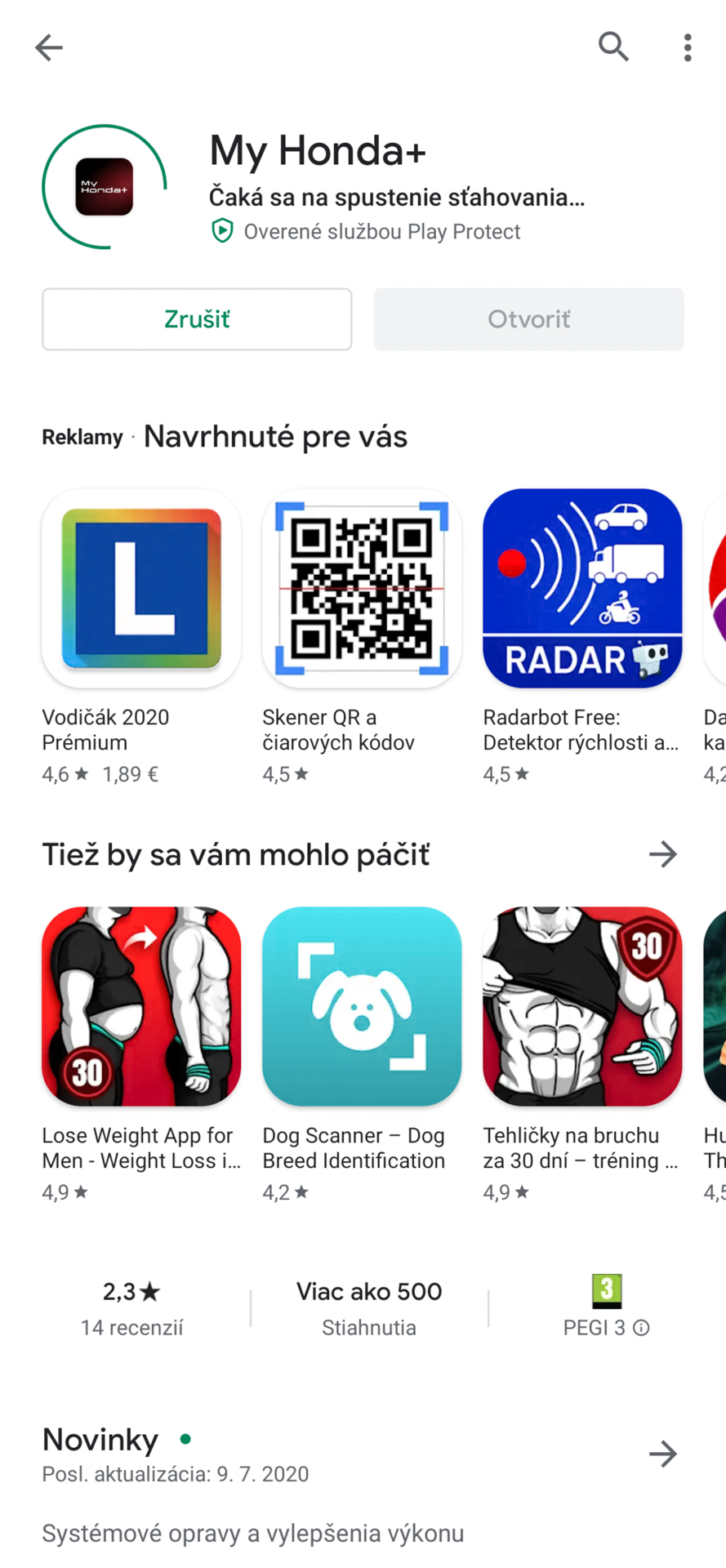The image size is (726, 1568).
Task: Open Radarbot Free app card
Action: [582, 637]
